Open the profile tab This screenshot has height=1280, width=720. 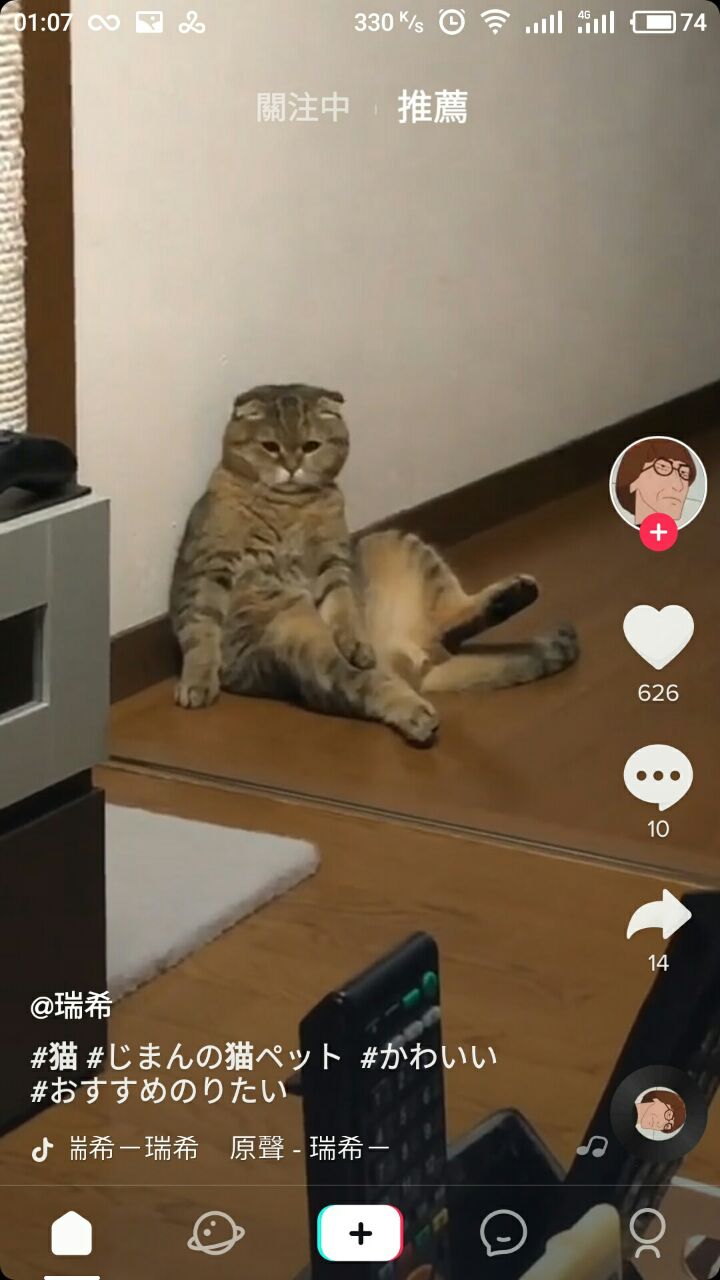[x=647, y=1233]
